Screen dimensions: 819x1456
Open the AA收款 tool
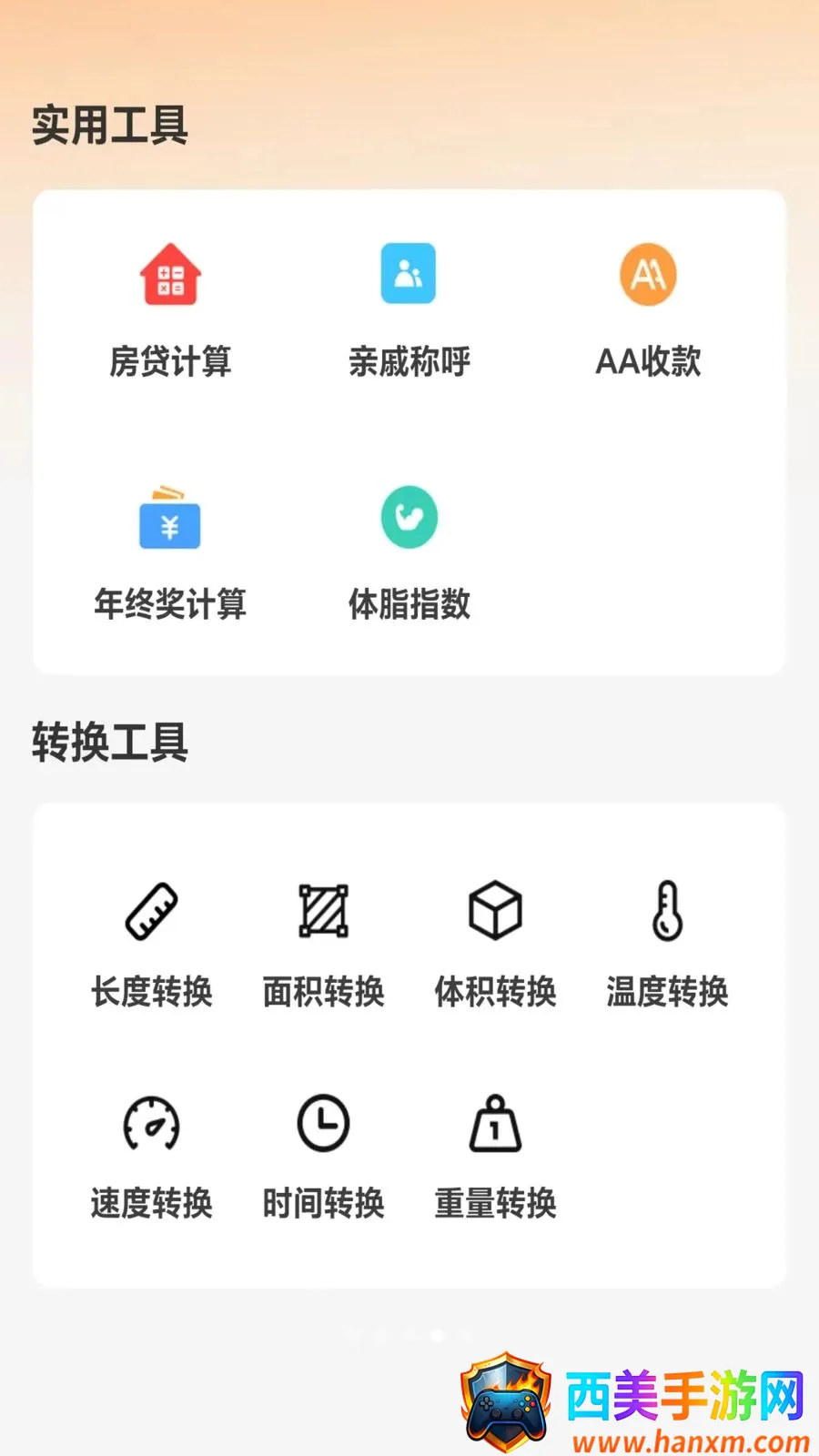(x=648, y=309)
